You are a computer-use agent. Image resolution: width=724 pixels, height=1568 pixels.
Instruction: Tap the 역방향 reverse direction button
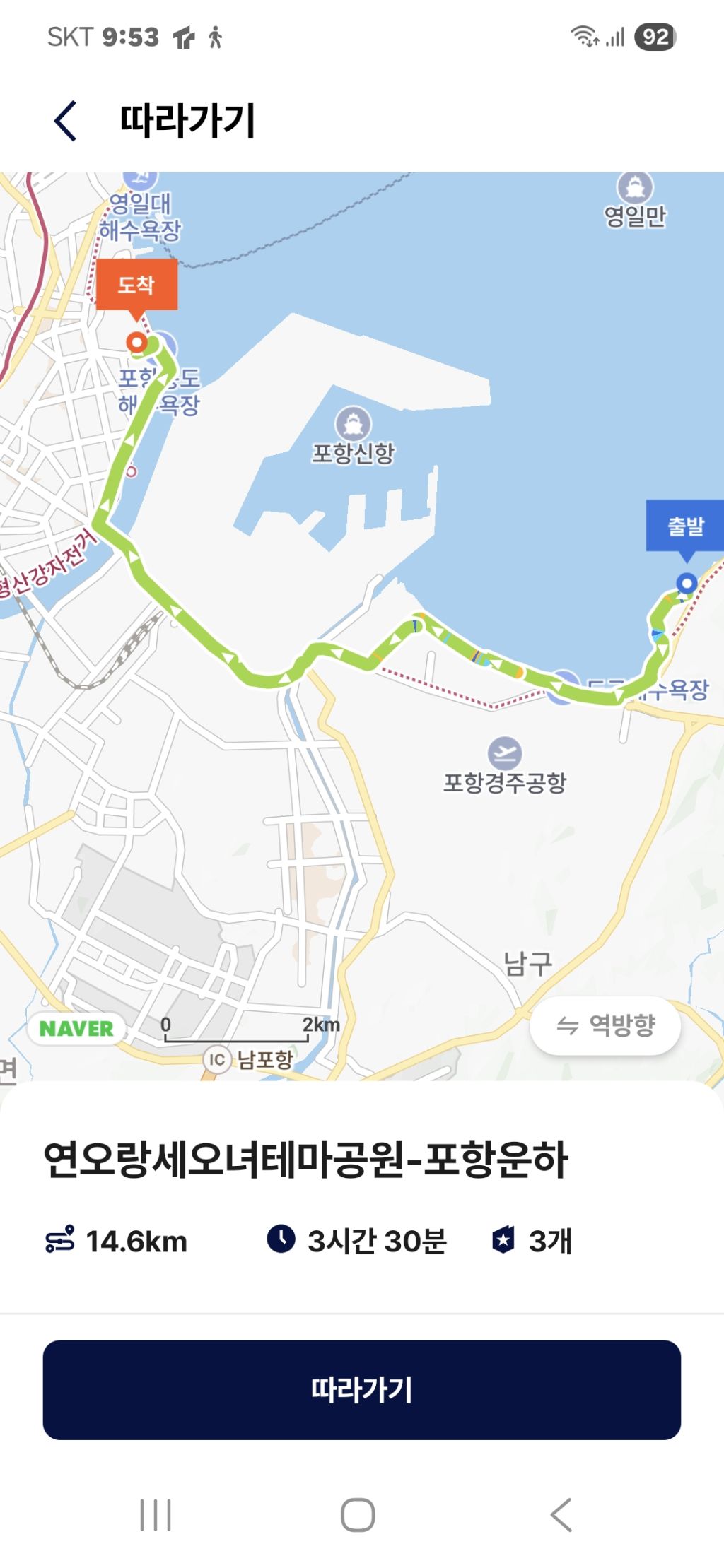[x=605, y=1025]
